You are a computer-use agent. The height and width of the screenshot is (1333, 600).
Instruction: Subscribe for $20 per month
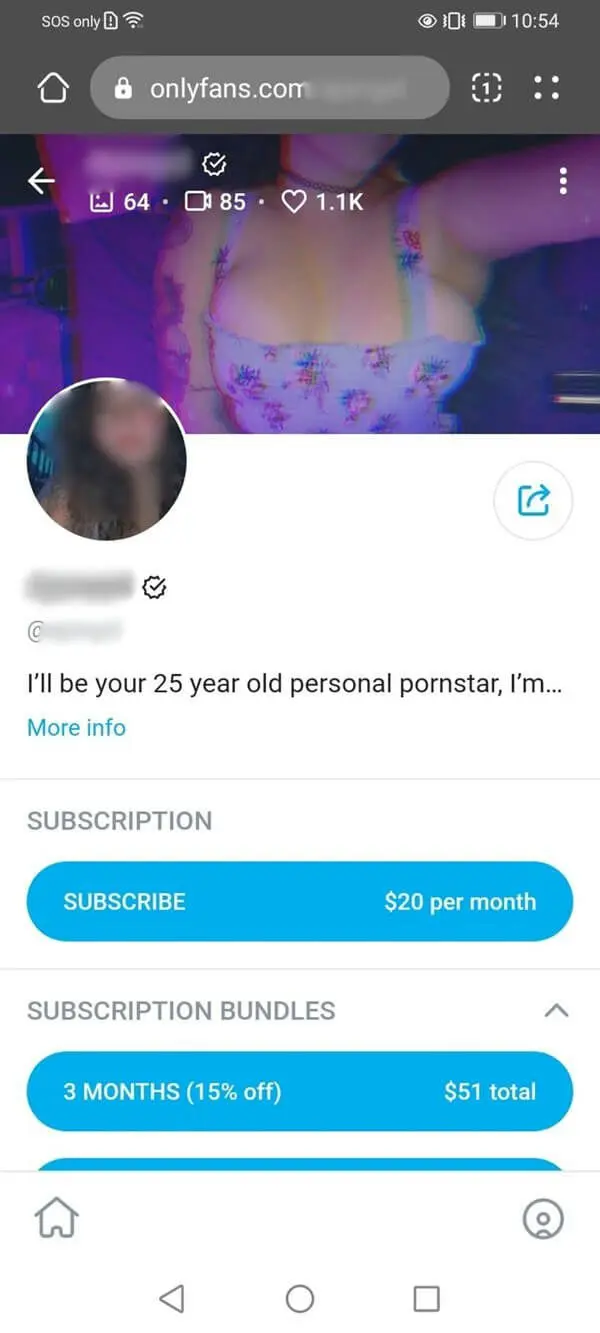[299, 901]
